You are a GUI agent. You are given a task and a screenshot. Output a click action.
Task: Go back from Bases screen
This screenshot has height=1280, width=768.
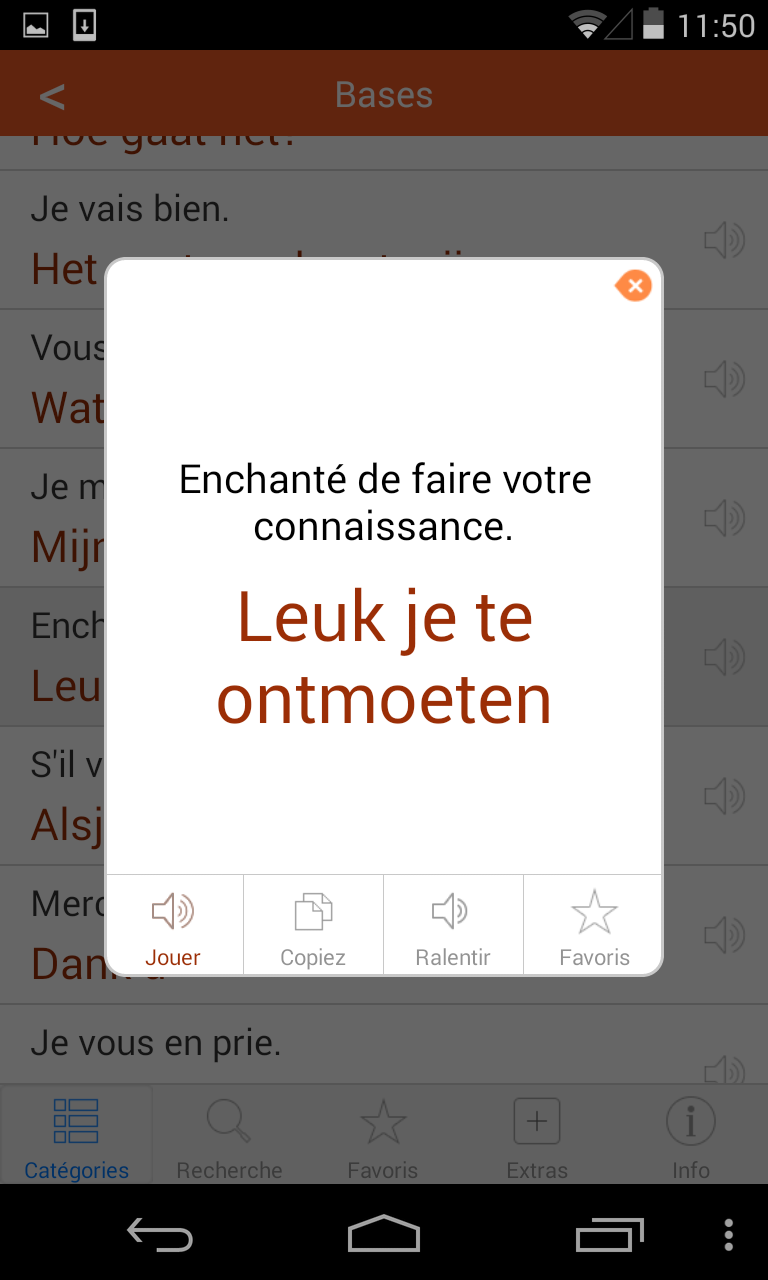point(52,96)
